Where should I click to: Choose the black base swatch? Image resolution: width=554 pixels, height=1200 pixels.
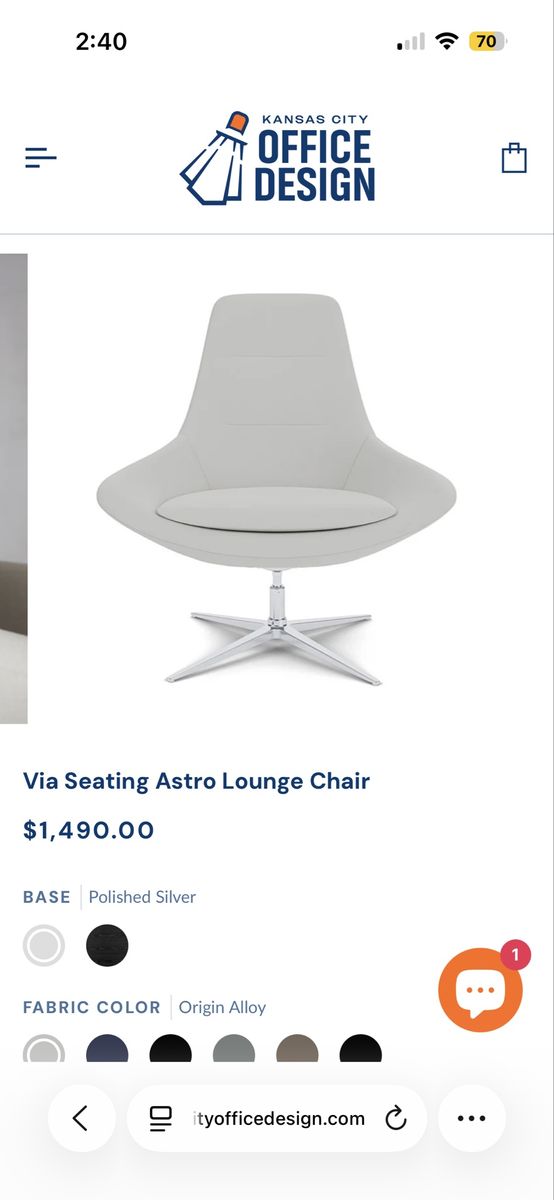107,945
